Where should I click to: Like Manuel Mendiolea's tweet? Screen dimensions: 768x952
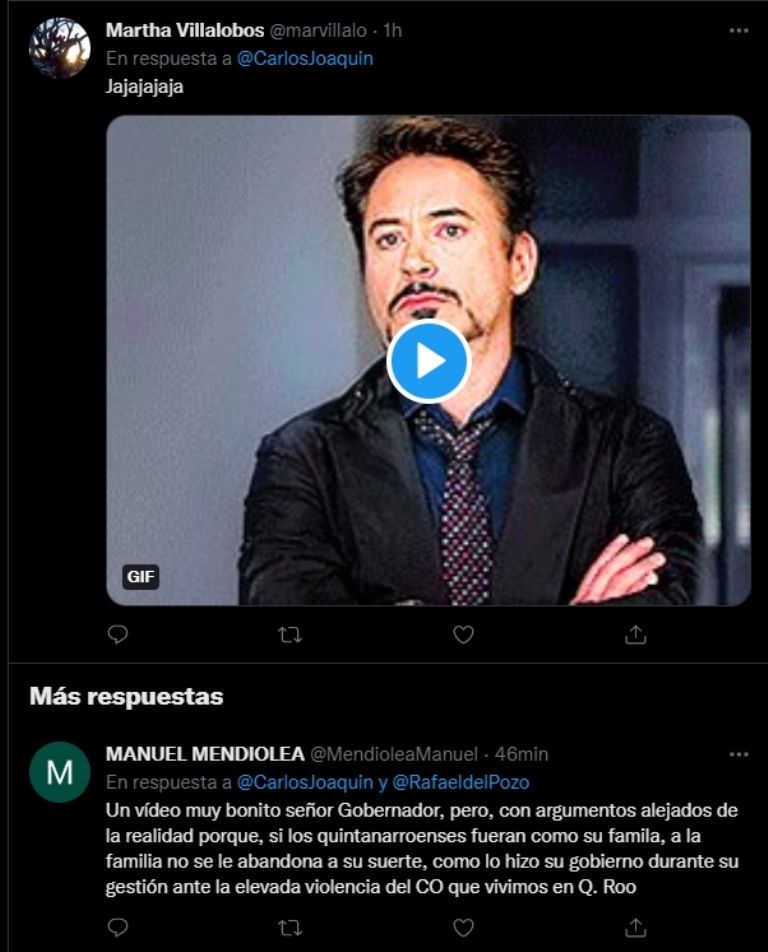(463, 928)
